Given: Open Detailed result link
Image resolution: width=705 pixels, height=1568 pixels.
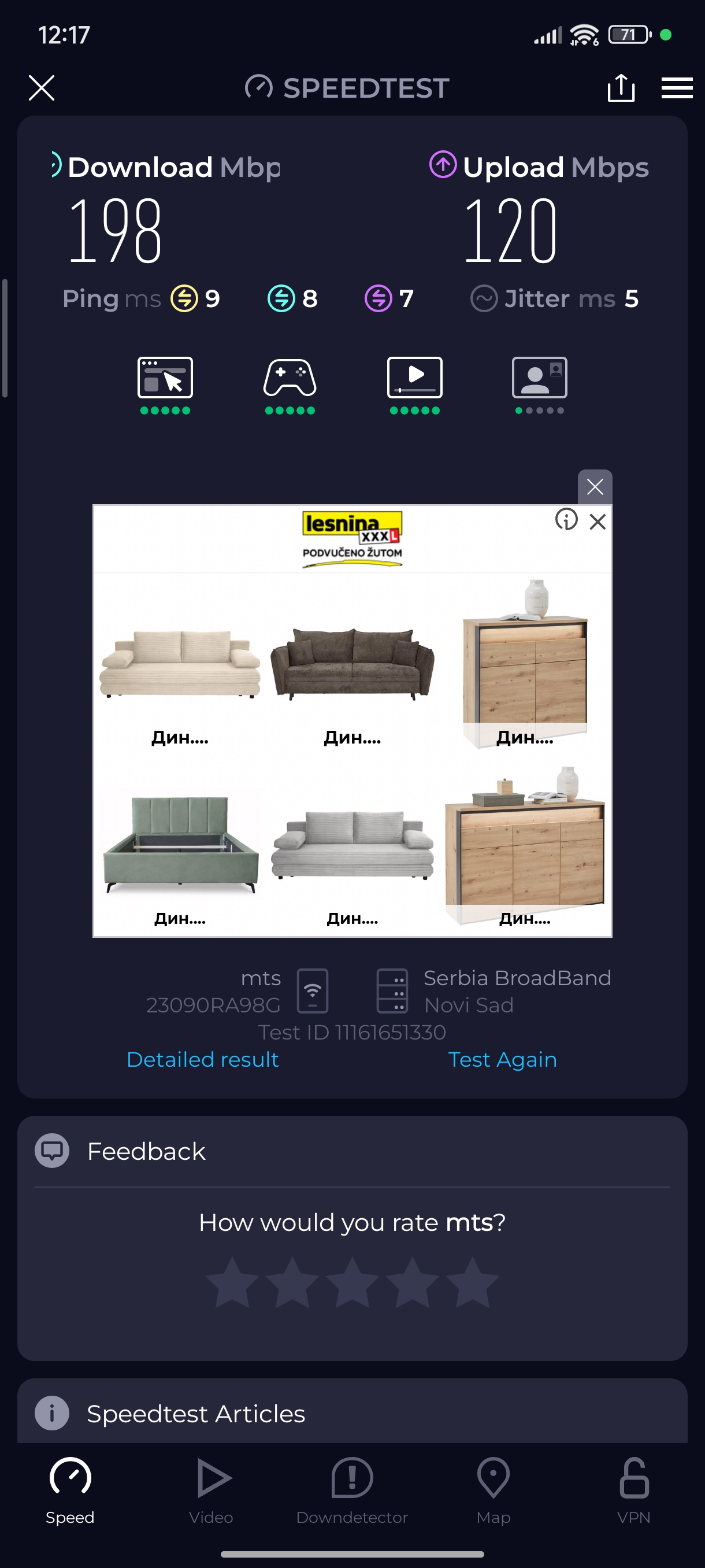Looking at the screenshot, I should 203,1060.
